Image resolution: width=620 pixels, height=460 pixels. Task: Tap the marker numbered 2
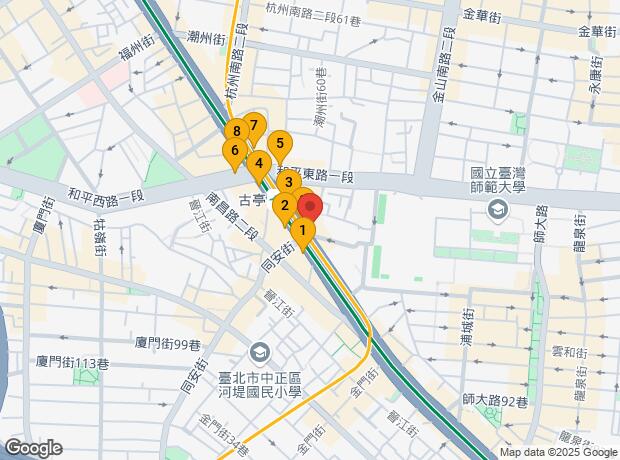[285, 208]
